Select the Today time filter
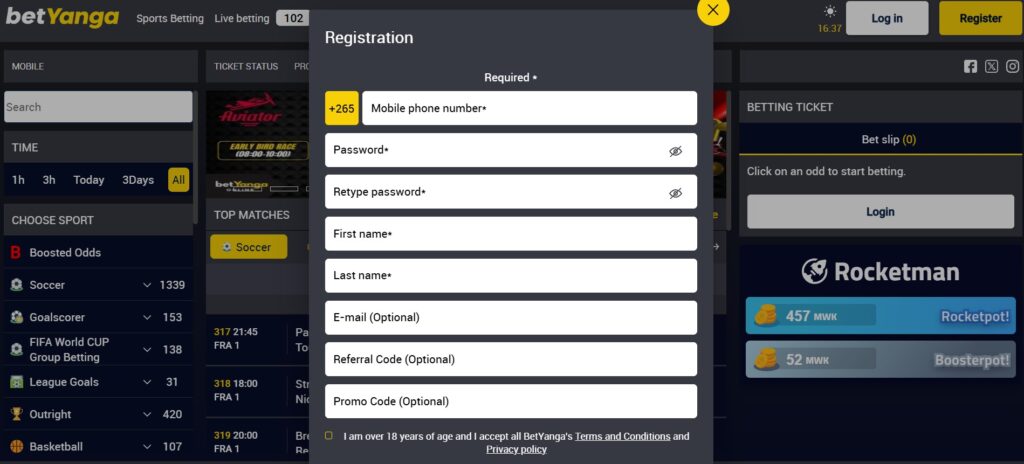The height and width of the screenshot is (464, 1024). [x=89, y=180]
